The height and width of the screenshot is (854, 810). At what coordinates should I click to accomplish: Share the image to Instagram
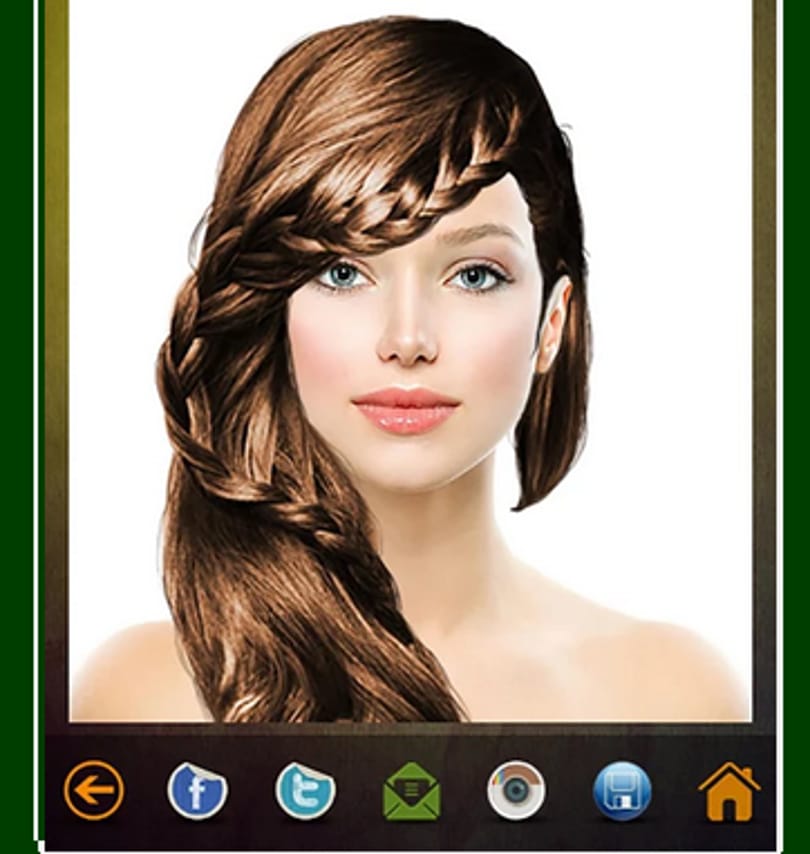click(x=516, y=790)
